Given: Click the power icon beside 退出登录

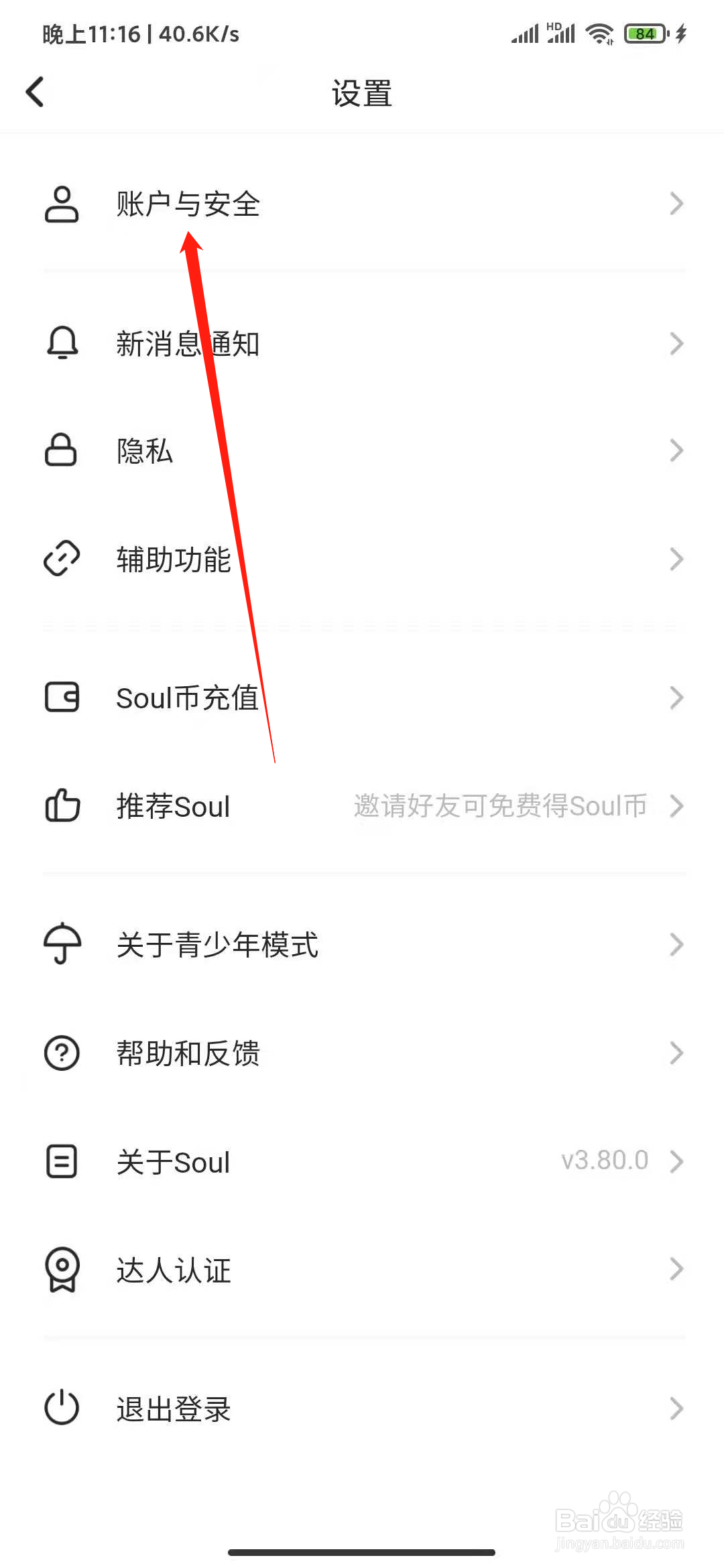Looking at the screenshot, I should (61, 1409).
